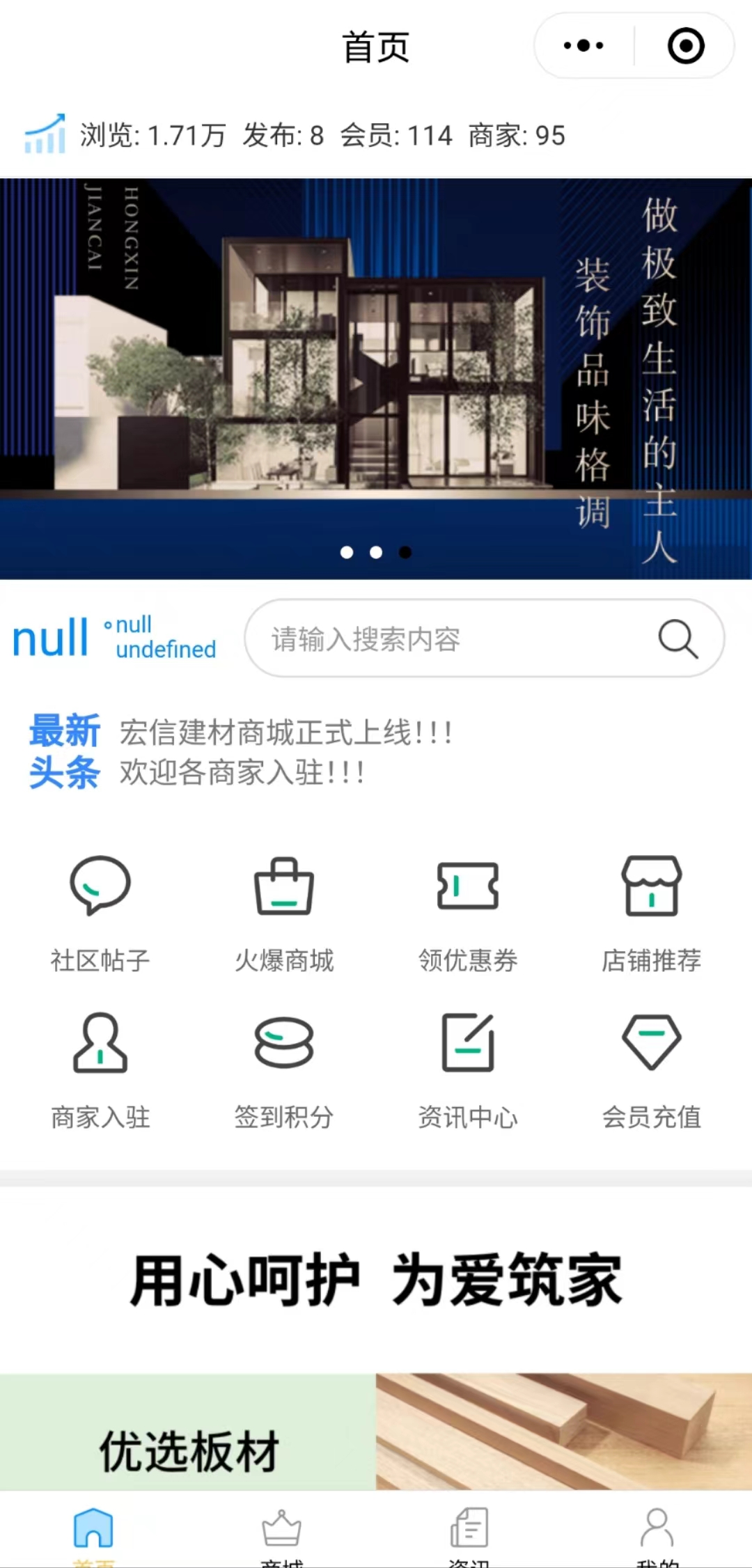Viewport: 752px width, 1568px height.
Task: Tap the magnifier search icon
Action: pyautogui.click(x=677, y=638)
